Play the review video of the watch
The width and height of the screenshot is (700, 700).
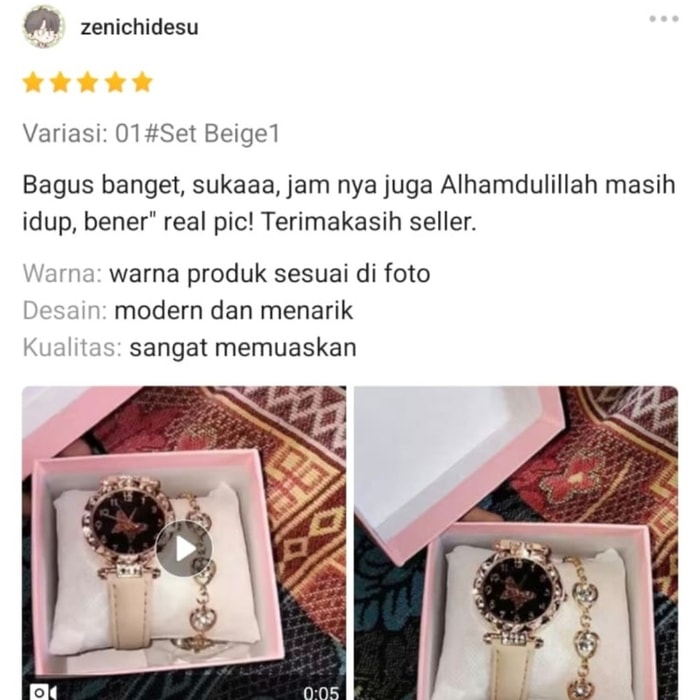click(x=185, y=548)
